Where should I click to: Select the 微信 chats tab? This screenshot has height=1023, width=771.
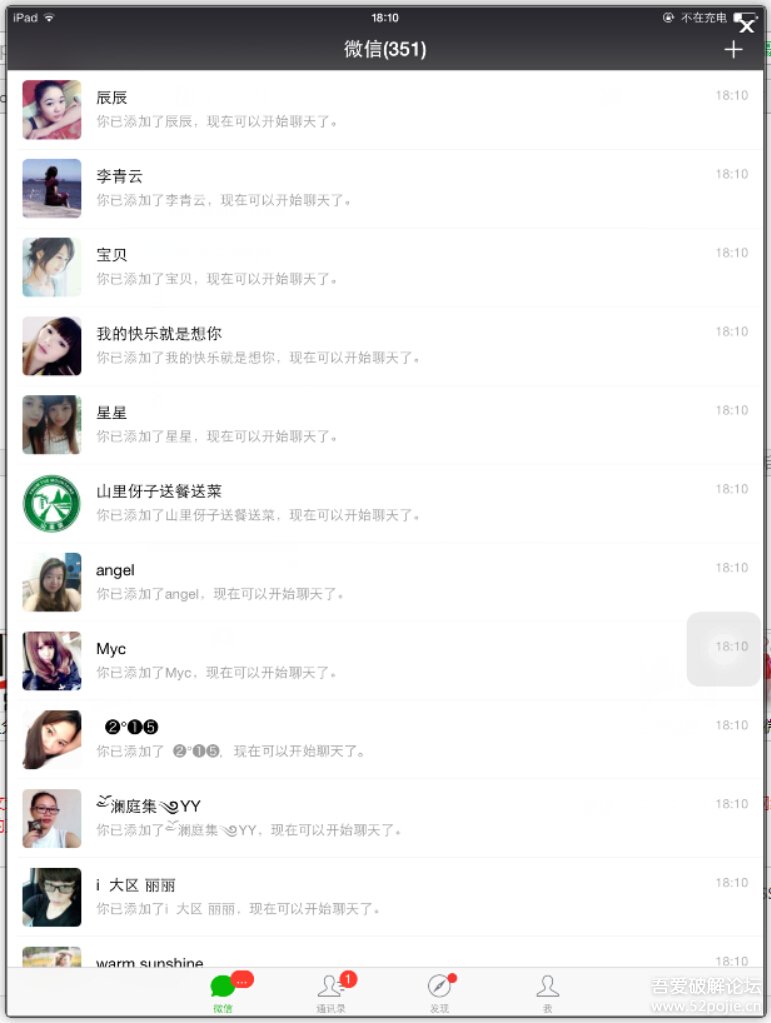pos(223,994)
